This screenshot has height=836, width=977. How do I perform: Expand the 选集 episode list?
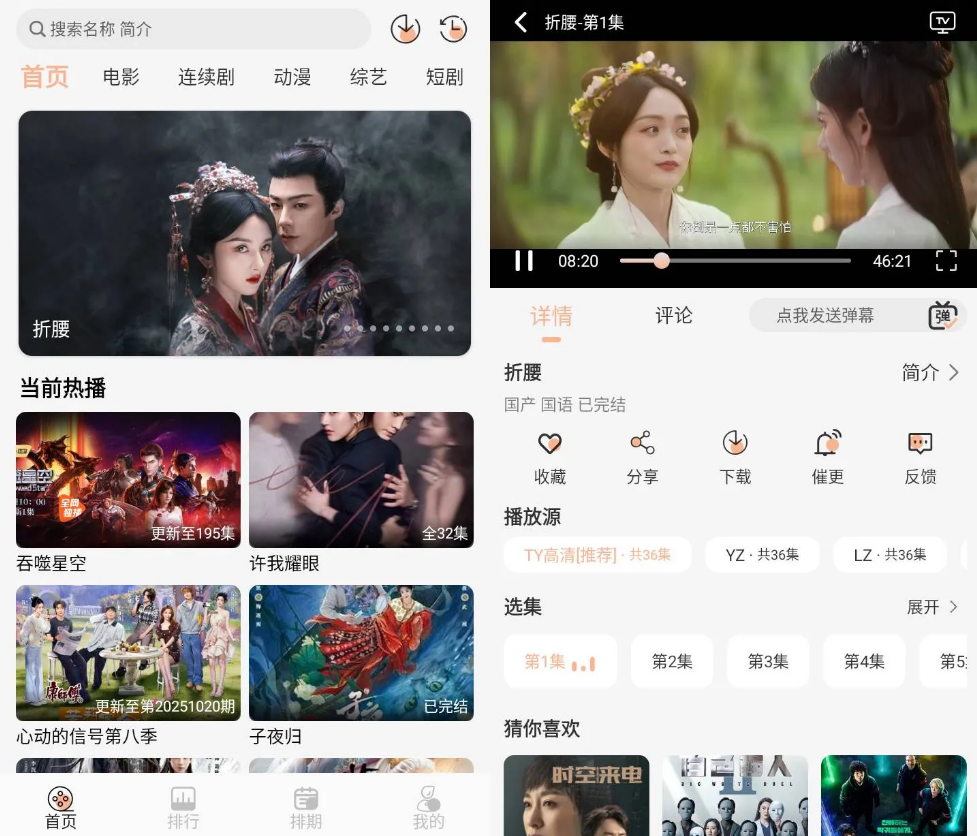[932, 607]
